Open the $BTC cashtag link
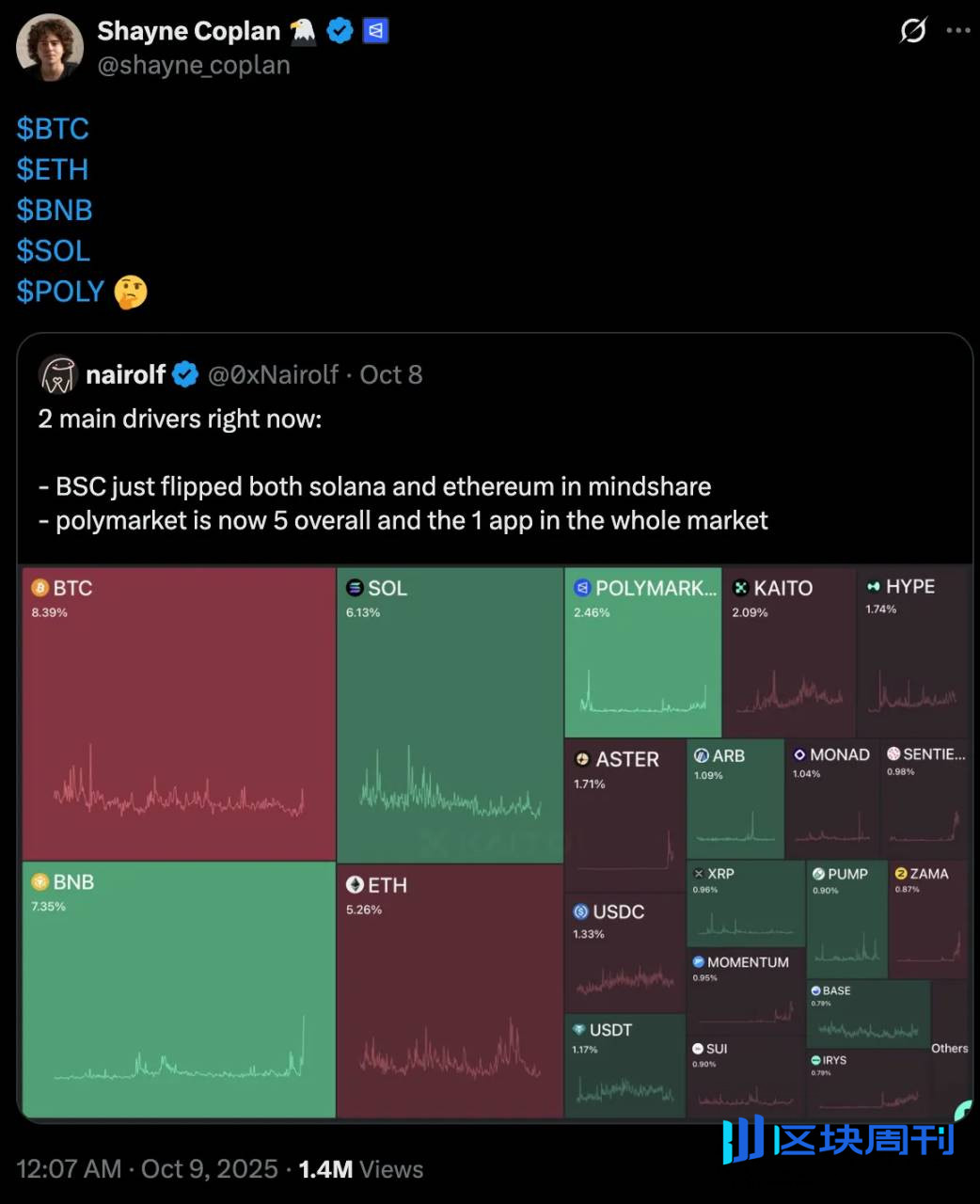Viewport: 980px width, 1204px height. [x=53, y=129]
